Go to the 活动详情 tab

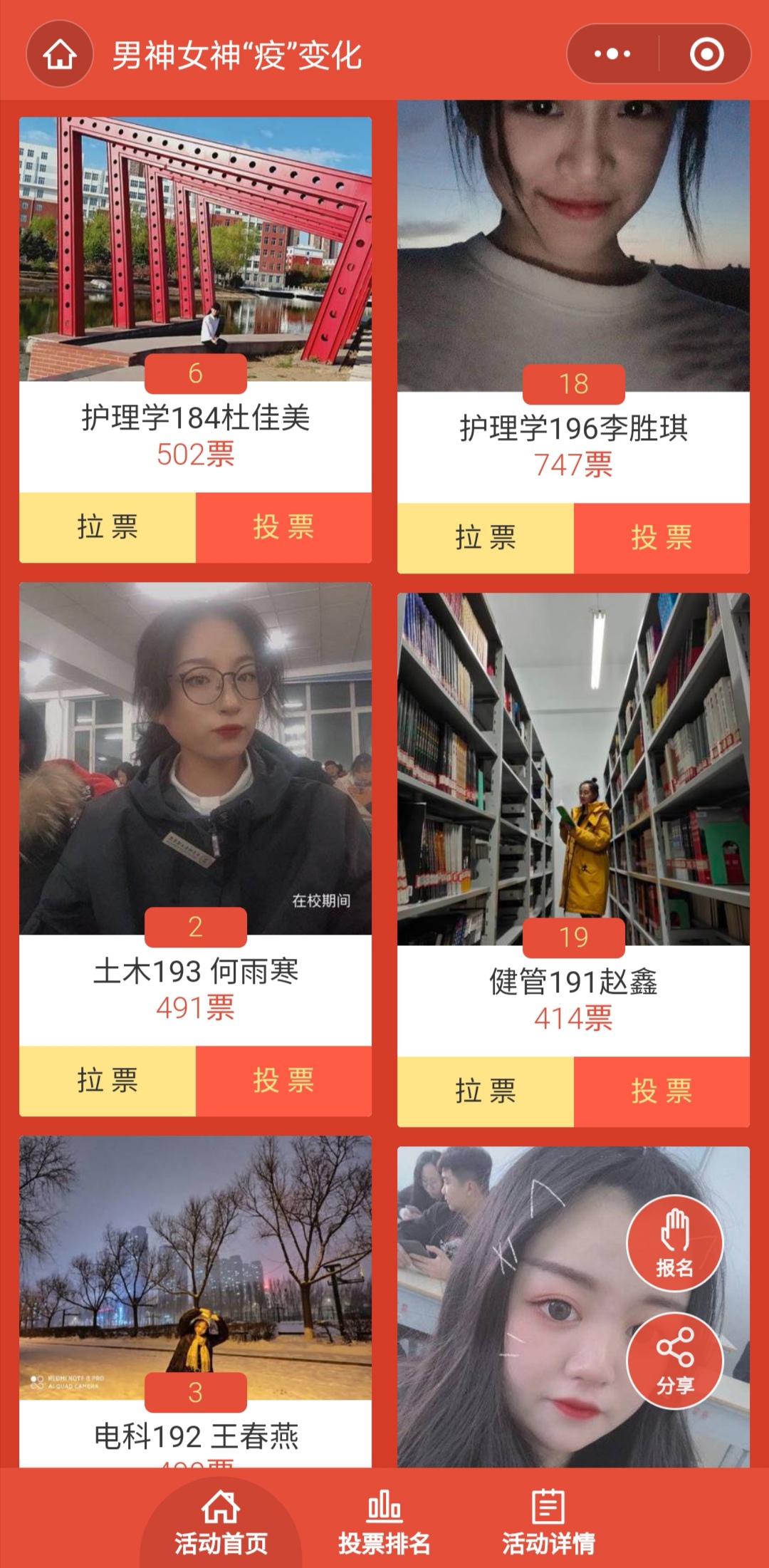coord(548,1522)
